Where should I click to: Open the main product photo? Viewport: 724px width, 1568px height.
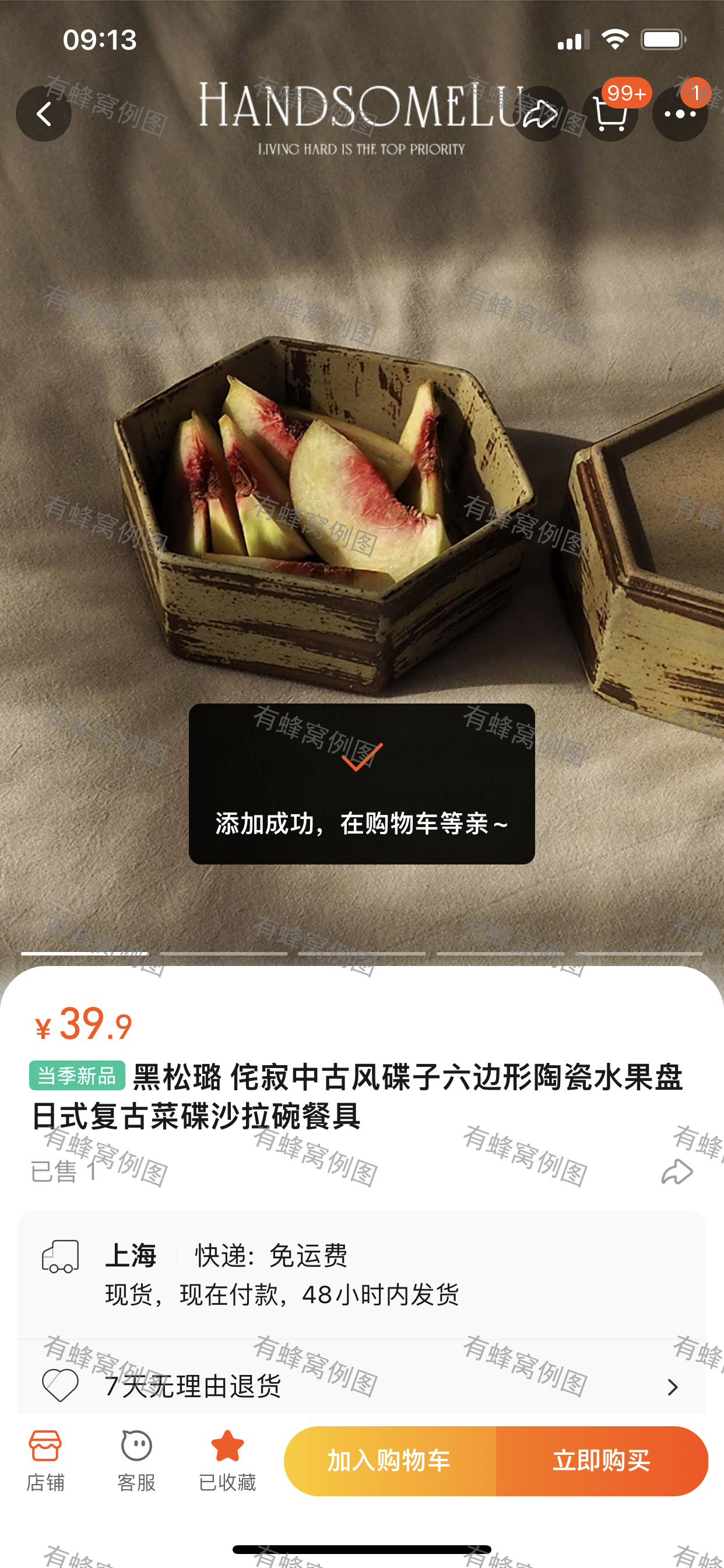[x=361, y=487]
